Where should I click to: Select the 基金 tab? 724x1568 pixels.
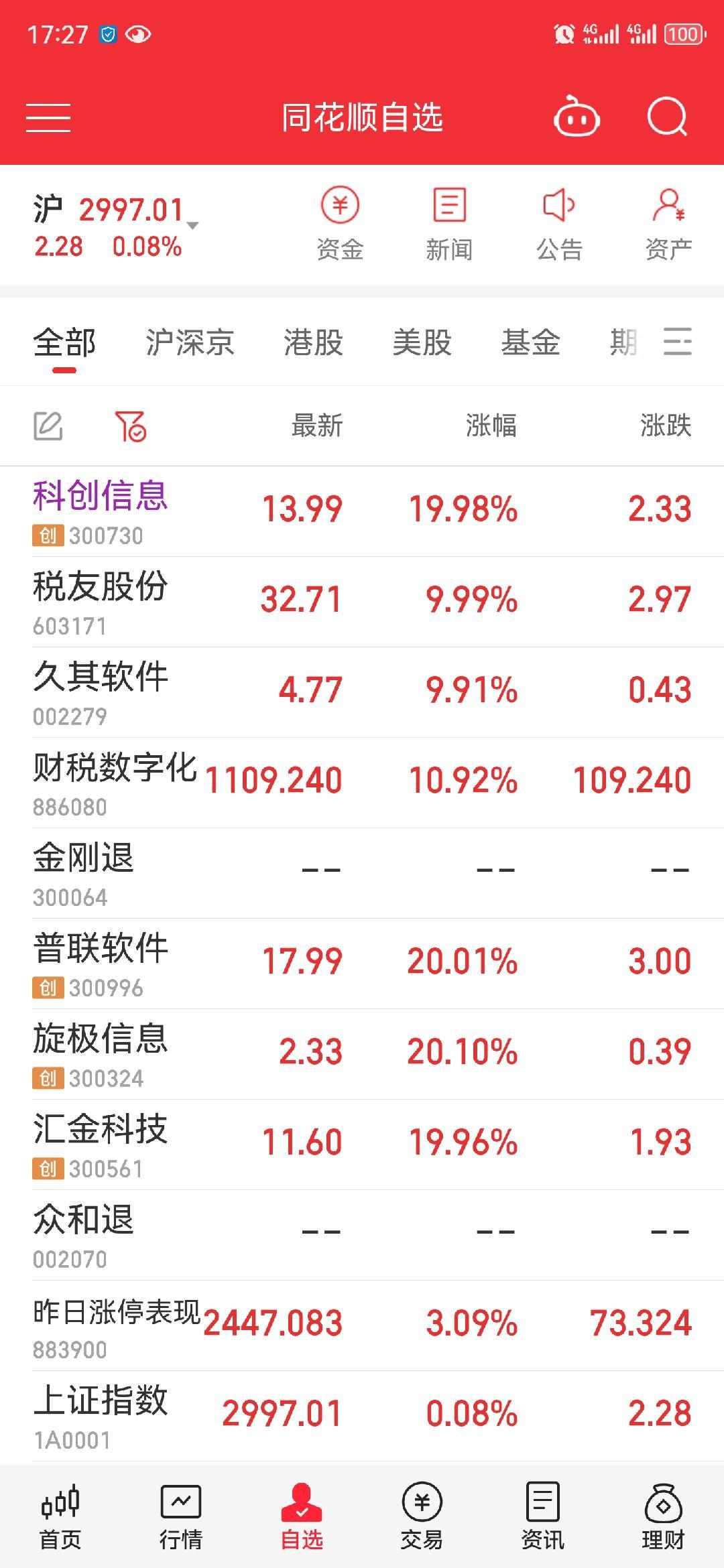click(x=530, y=342)
